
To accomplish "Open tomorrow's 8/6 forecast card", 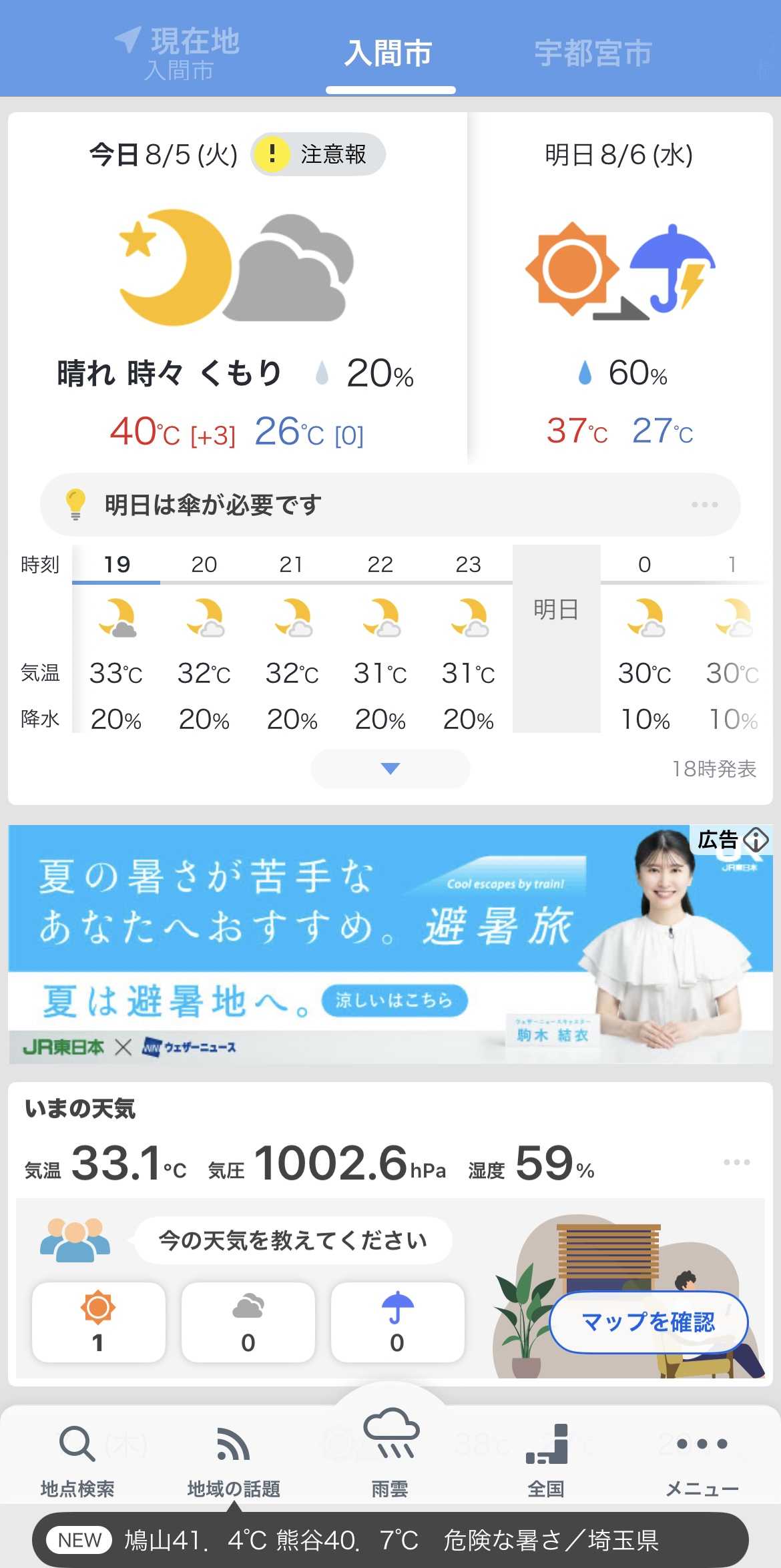I will pyautogui.click(x=619, y=287).
